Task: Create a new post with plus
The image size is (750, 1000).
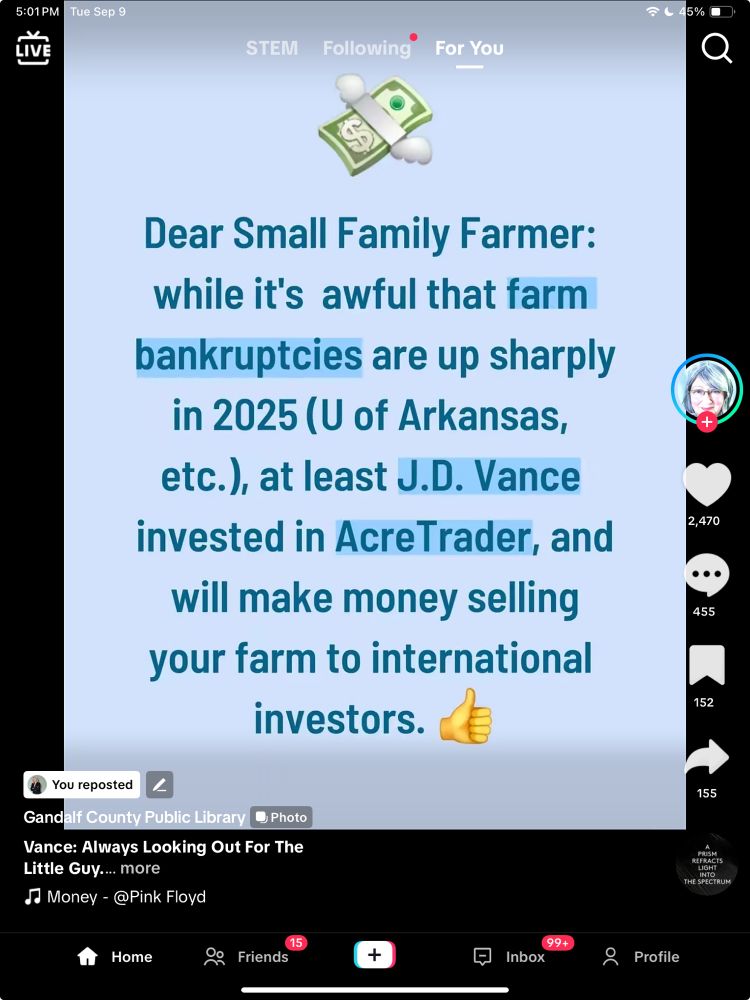Action: (375, 955)
